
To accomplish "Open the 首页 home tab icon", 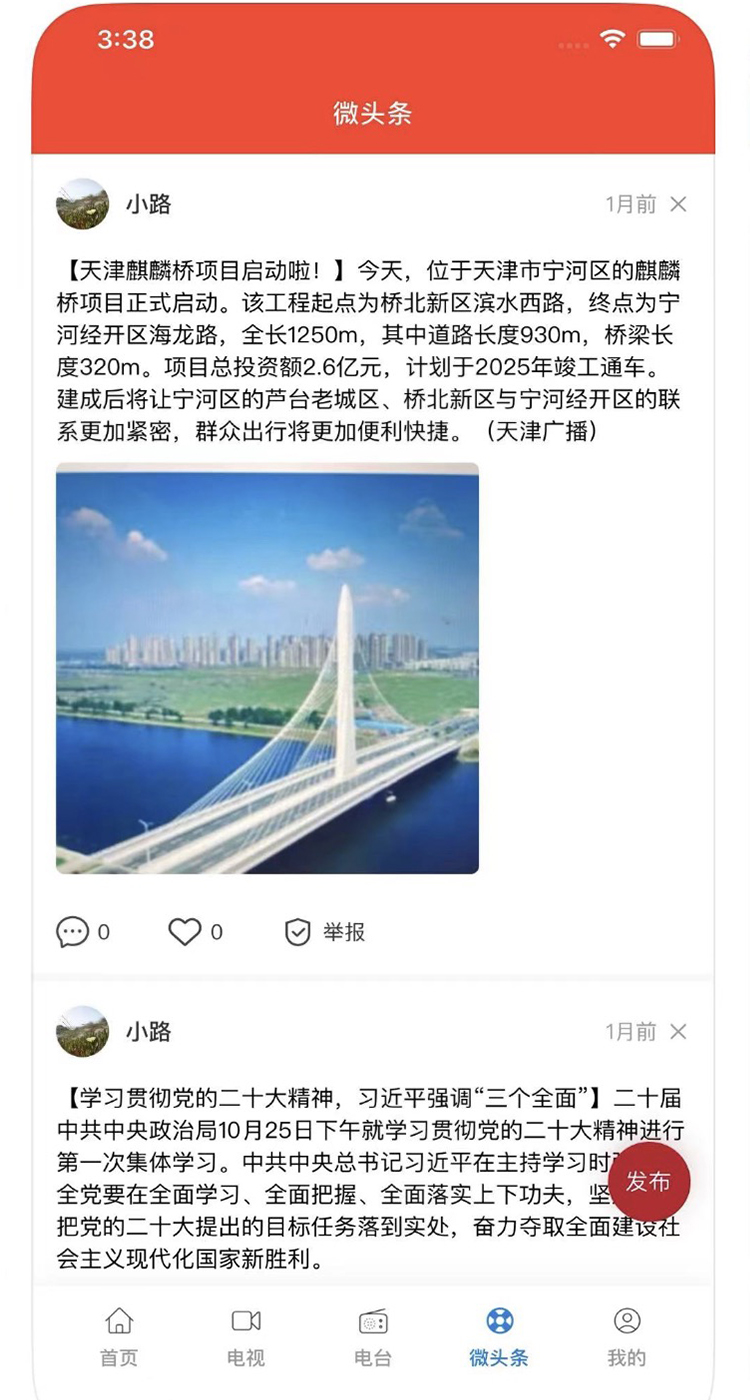I will coord(118,1322).
